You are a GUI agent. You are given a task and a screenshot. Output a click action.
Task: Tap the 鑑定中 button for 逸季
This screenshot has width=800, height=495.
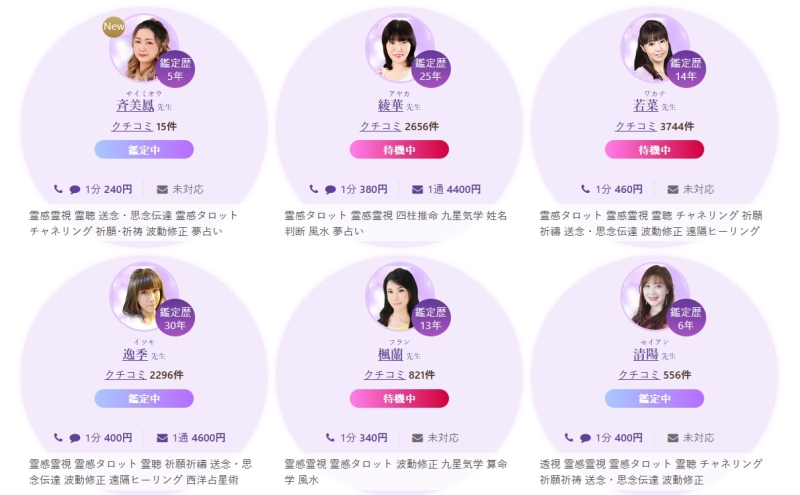point(144,398)
